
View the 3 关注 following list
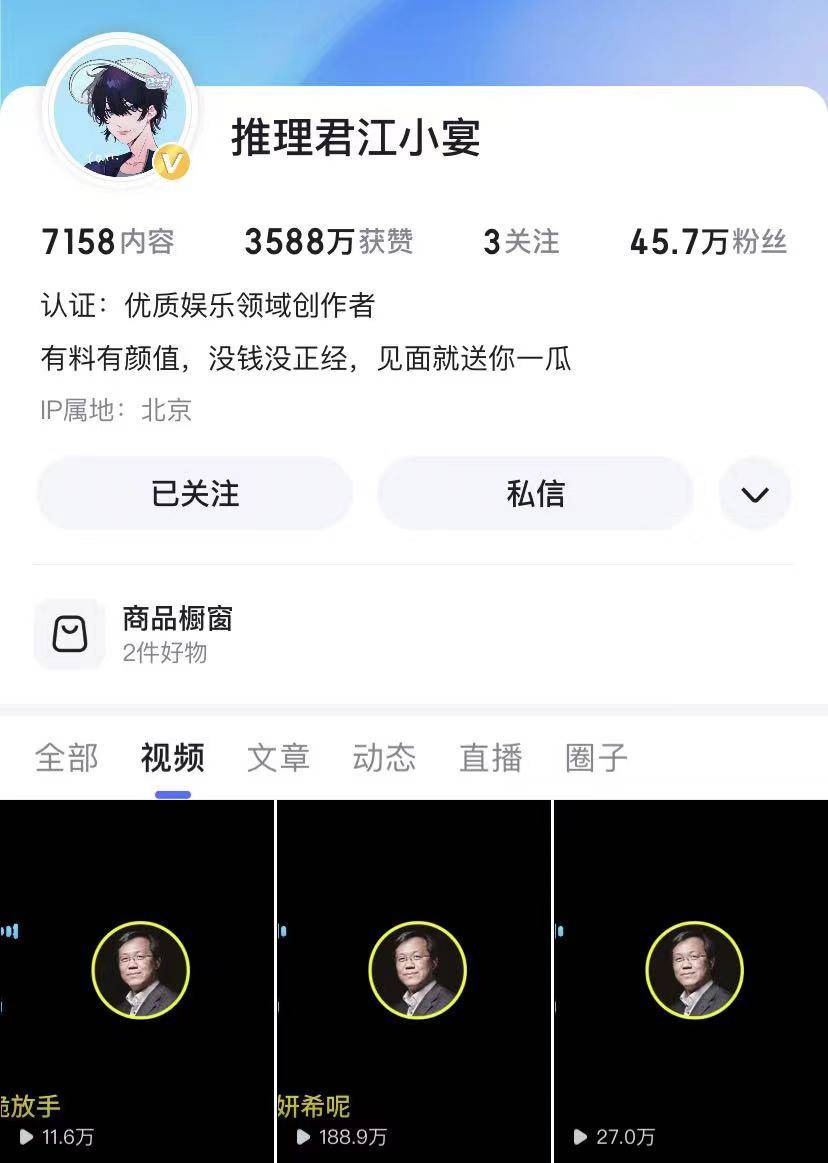click(521, 242)
